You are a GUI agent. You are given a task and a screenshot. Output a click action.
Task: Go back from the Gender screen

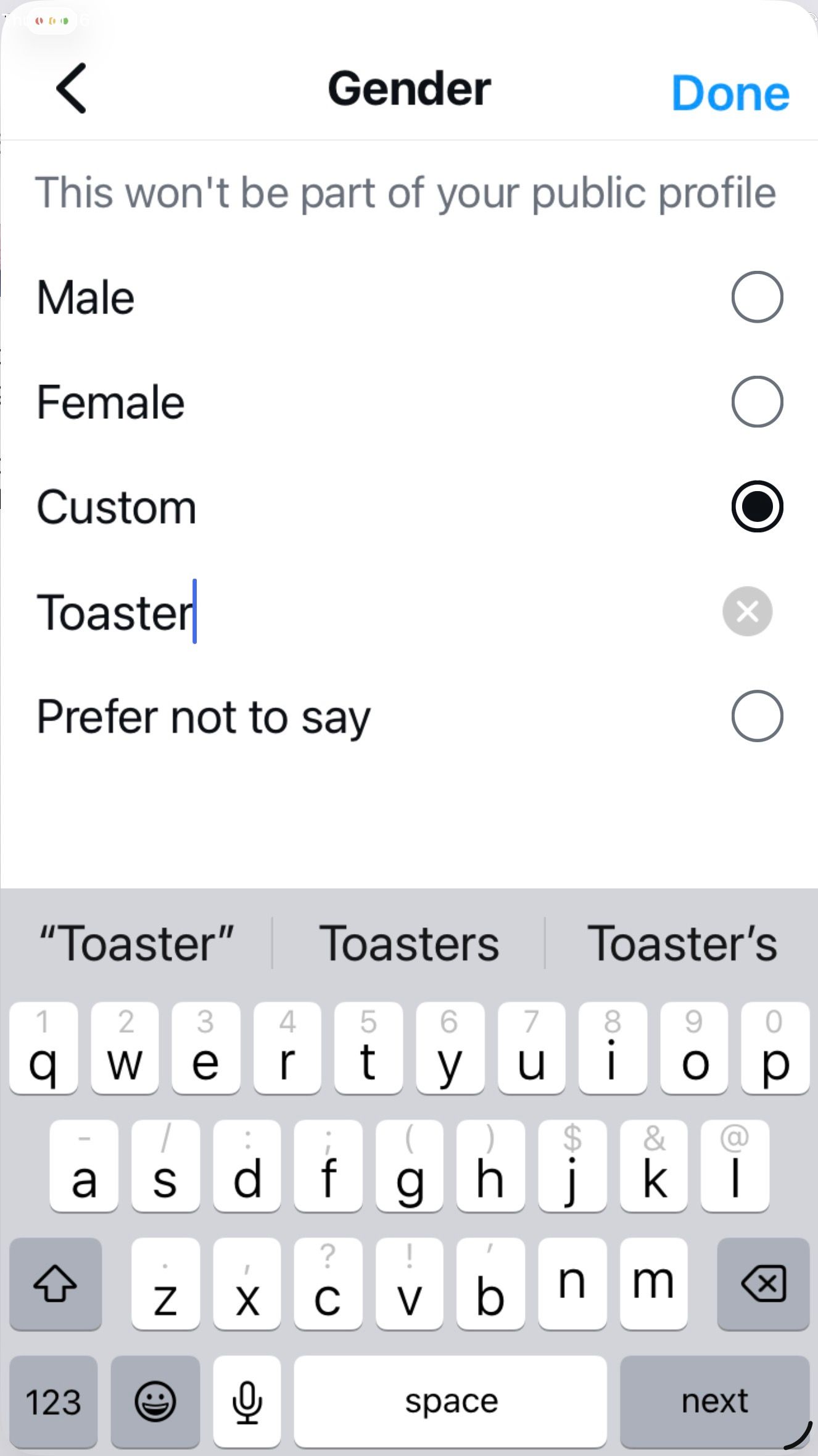point(72,88)
